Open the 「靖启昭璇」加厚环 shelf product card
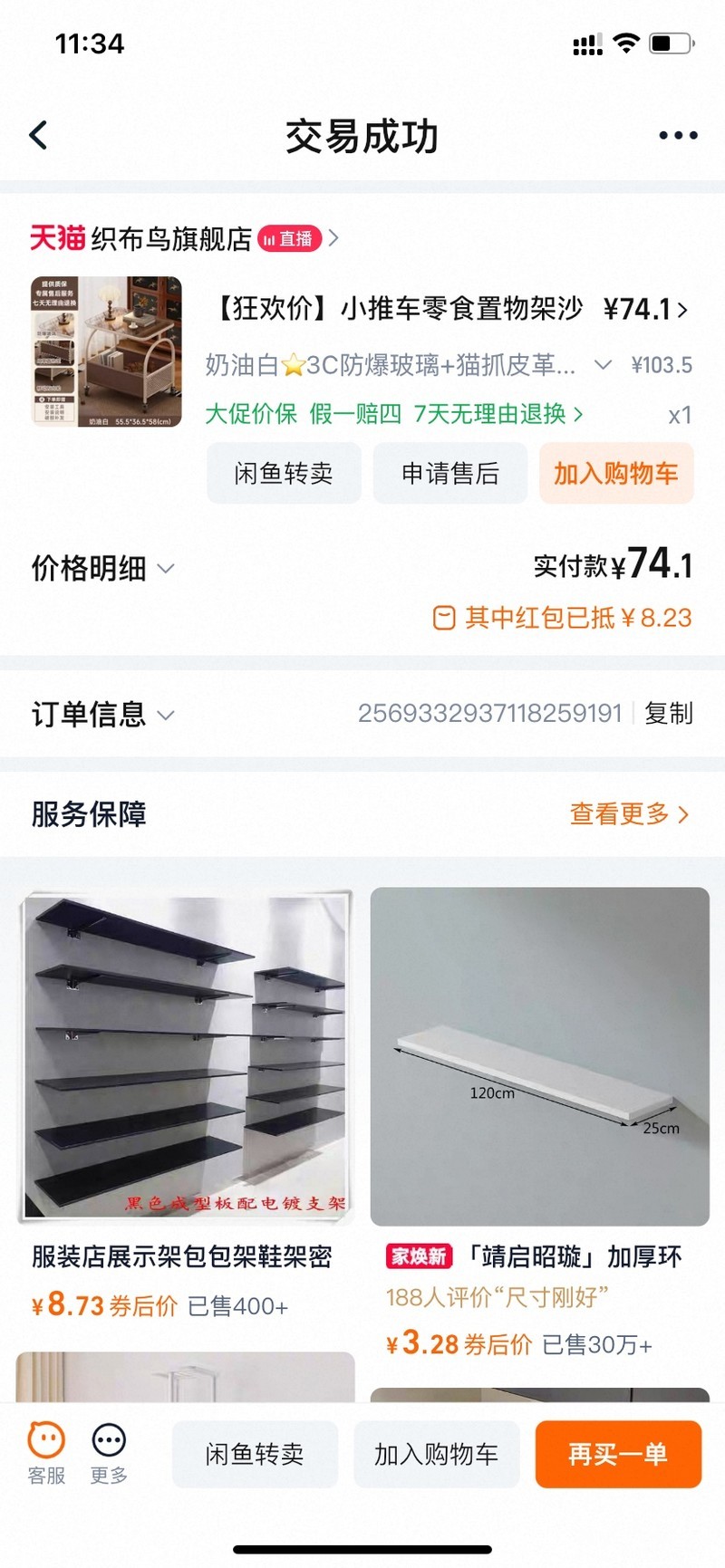This screenshot has width=725, height=1568. [539, 1057]
